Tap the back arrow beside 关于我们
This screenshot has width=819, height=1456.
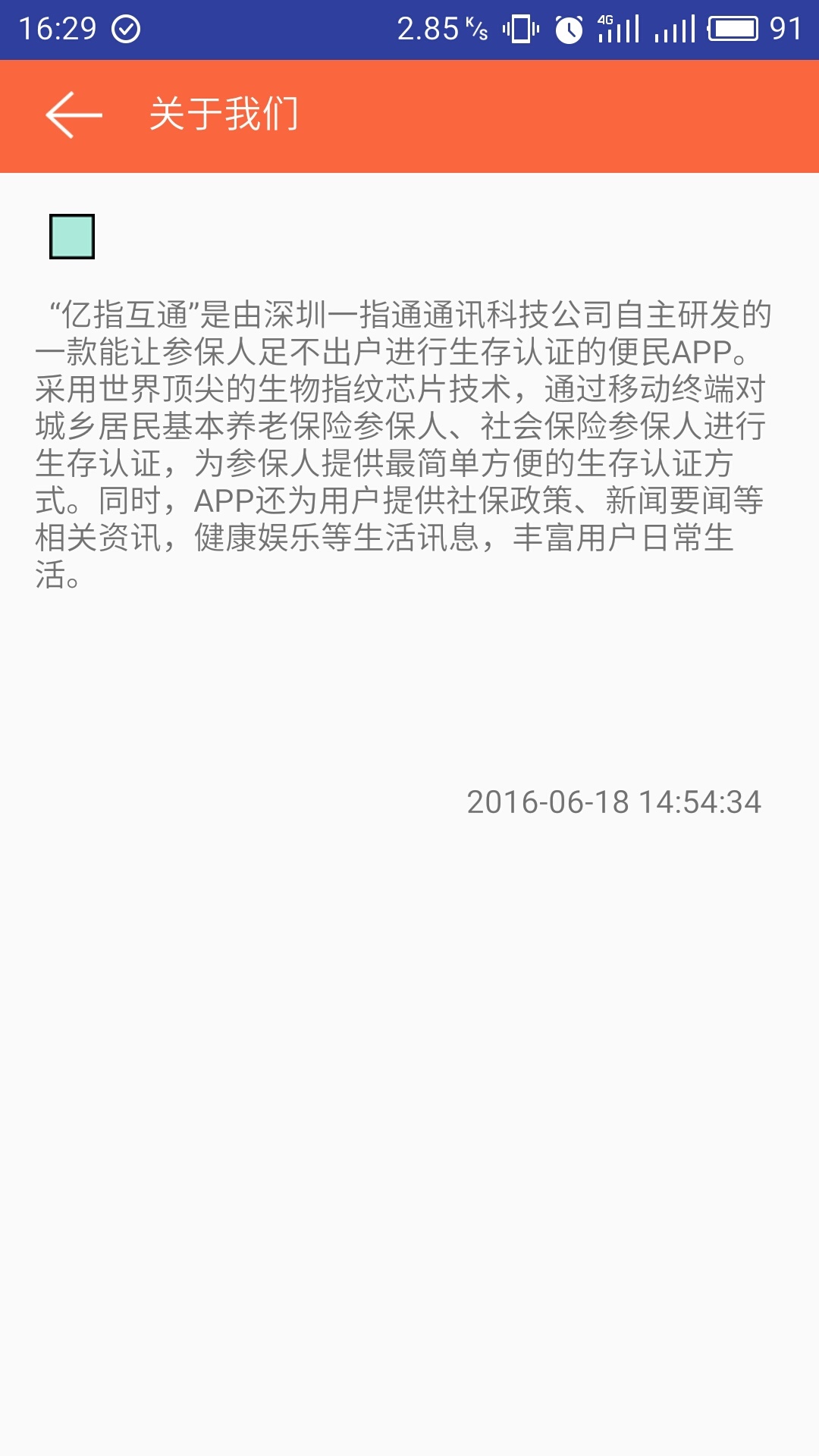(74, 115)
